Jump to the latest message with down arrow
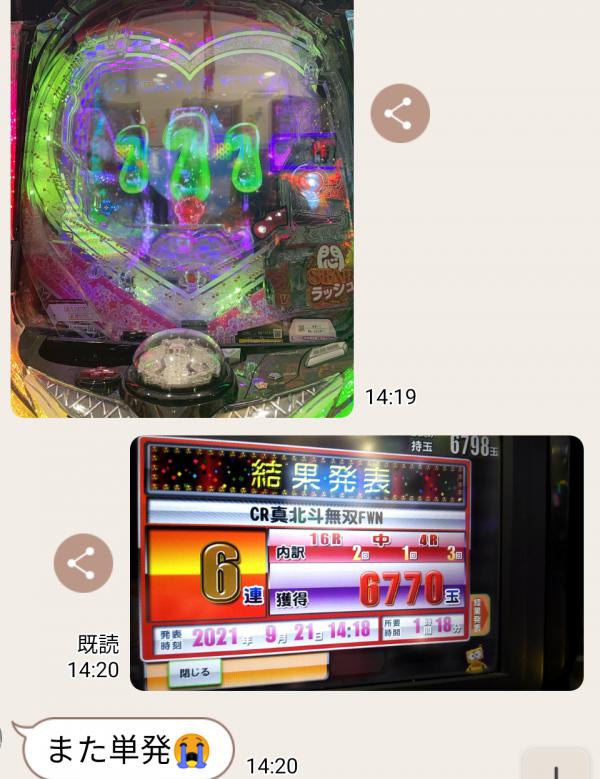Viewport: 600px width, 779px height. (x=556, y=766)
